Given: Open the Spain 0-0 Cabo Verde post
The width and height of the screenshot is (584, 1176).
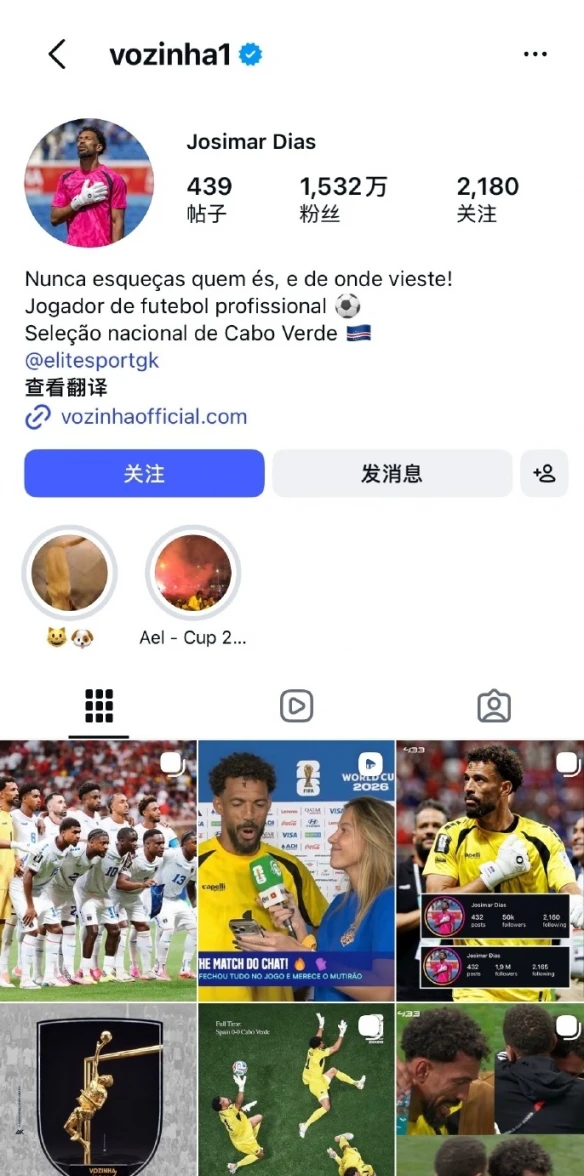Looking at the screenshot, I should click(x=296, y=1090).
